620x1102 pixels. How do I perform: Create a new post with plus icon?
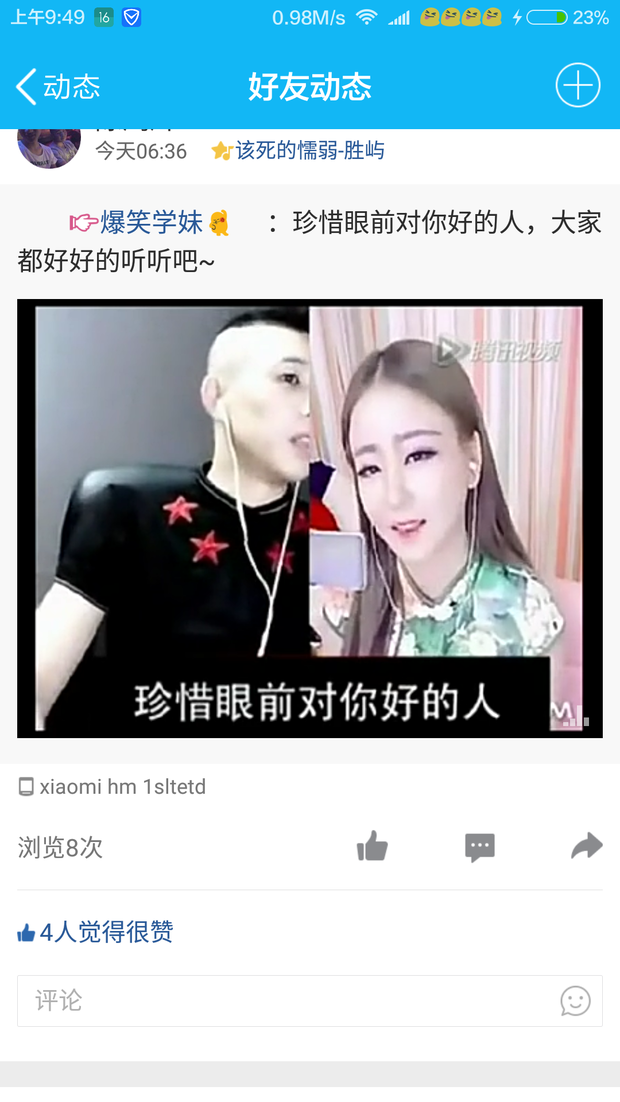click(x=577, y=86)
